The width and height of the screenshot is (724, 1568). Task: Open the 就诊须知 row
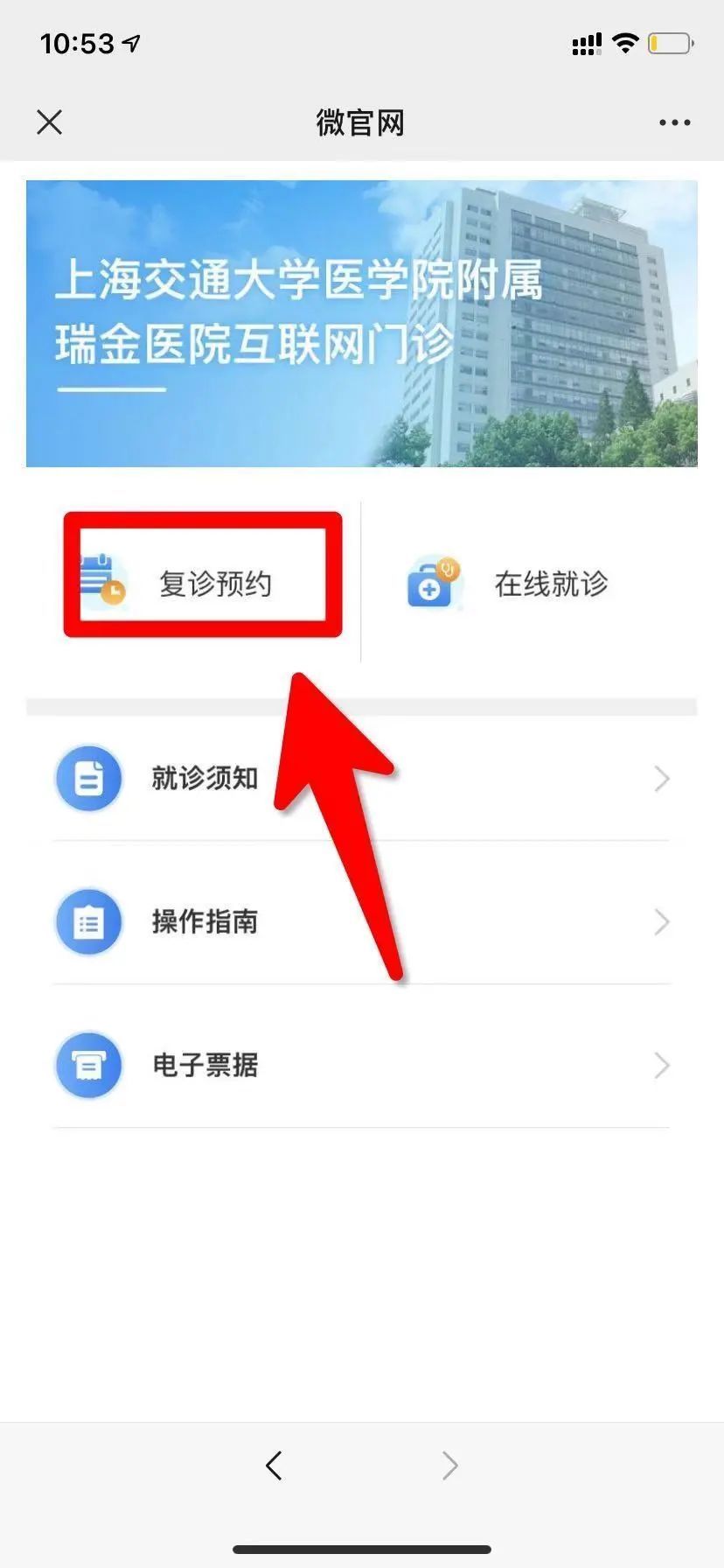pos(361,778)
